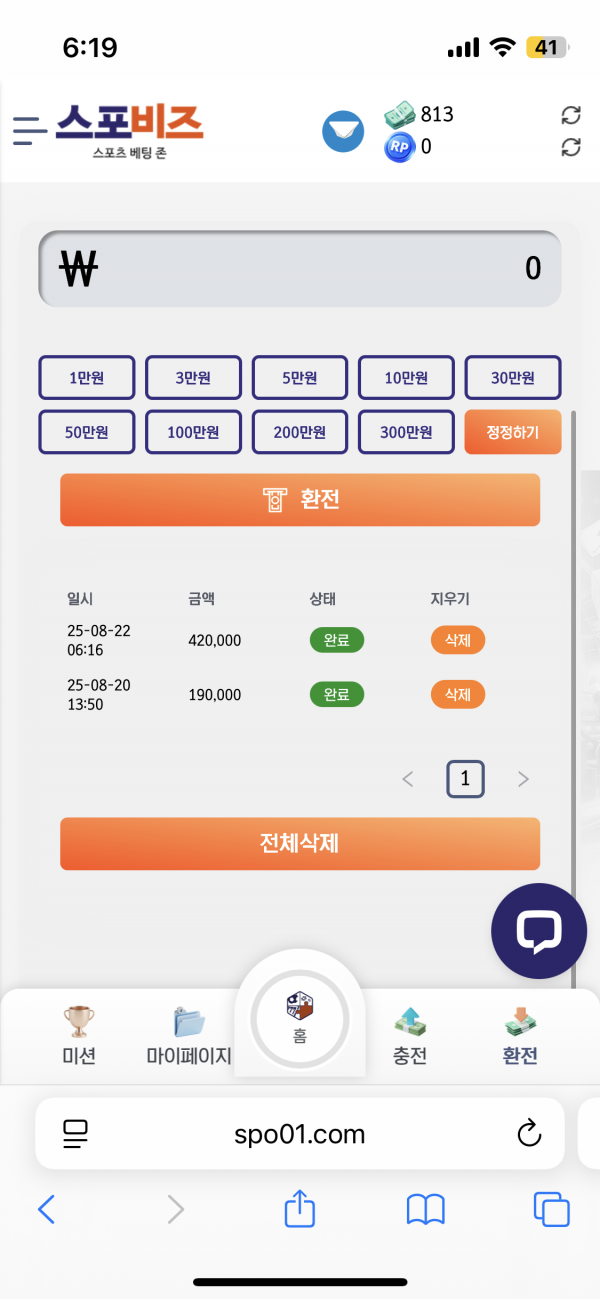Select the 1만원 amount button
The height and width of the screenshot is (1299, 600).
87,378
